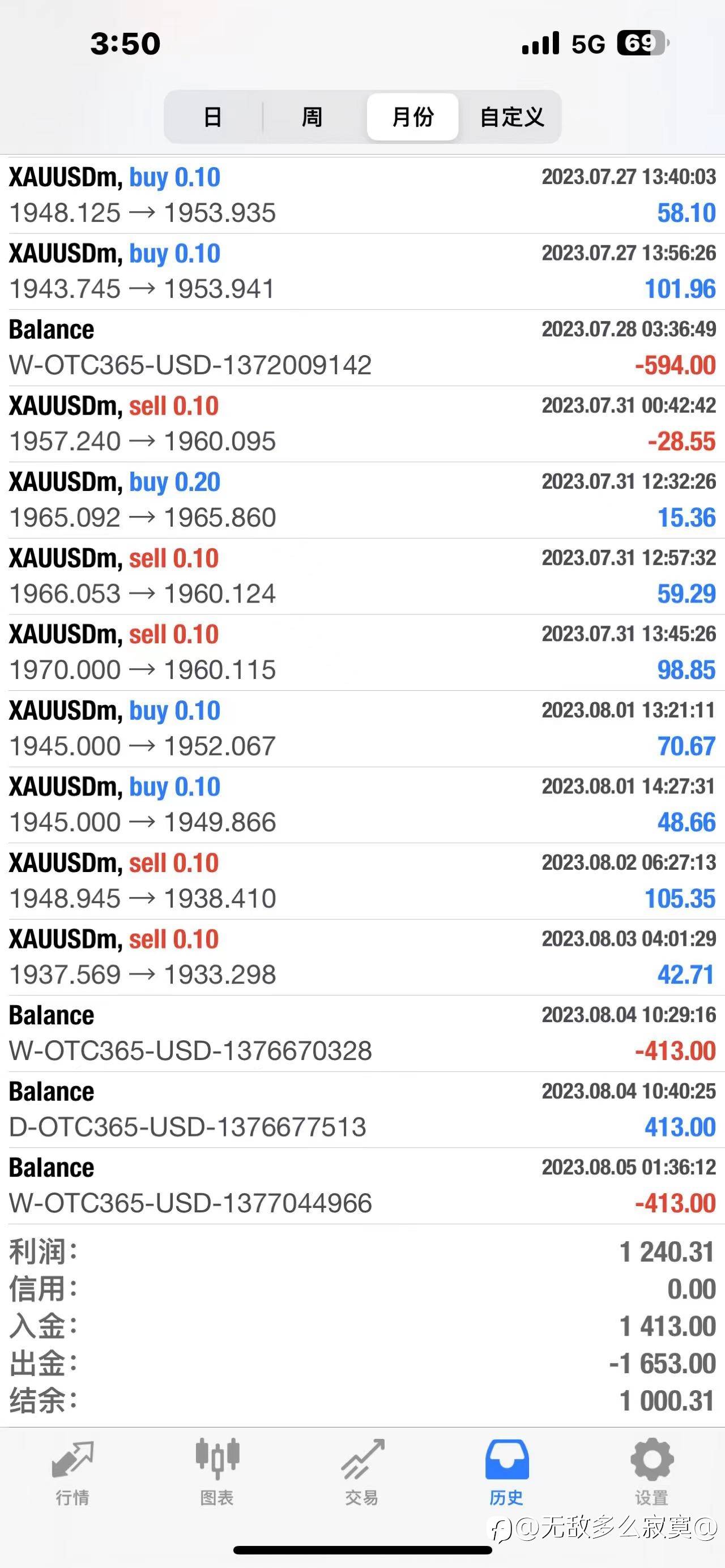Image resolution: width=725 pixels, height=1568 pixels.
Task: Expand the sell trade opened at 1970.000
Action: click(362, 652)
